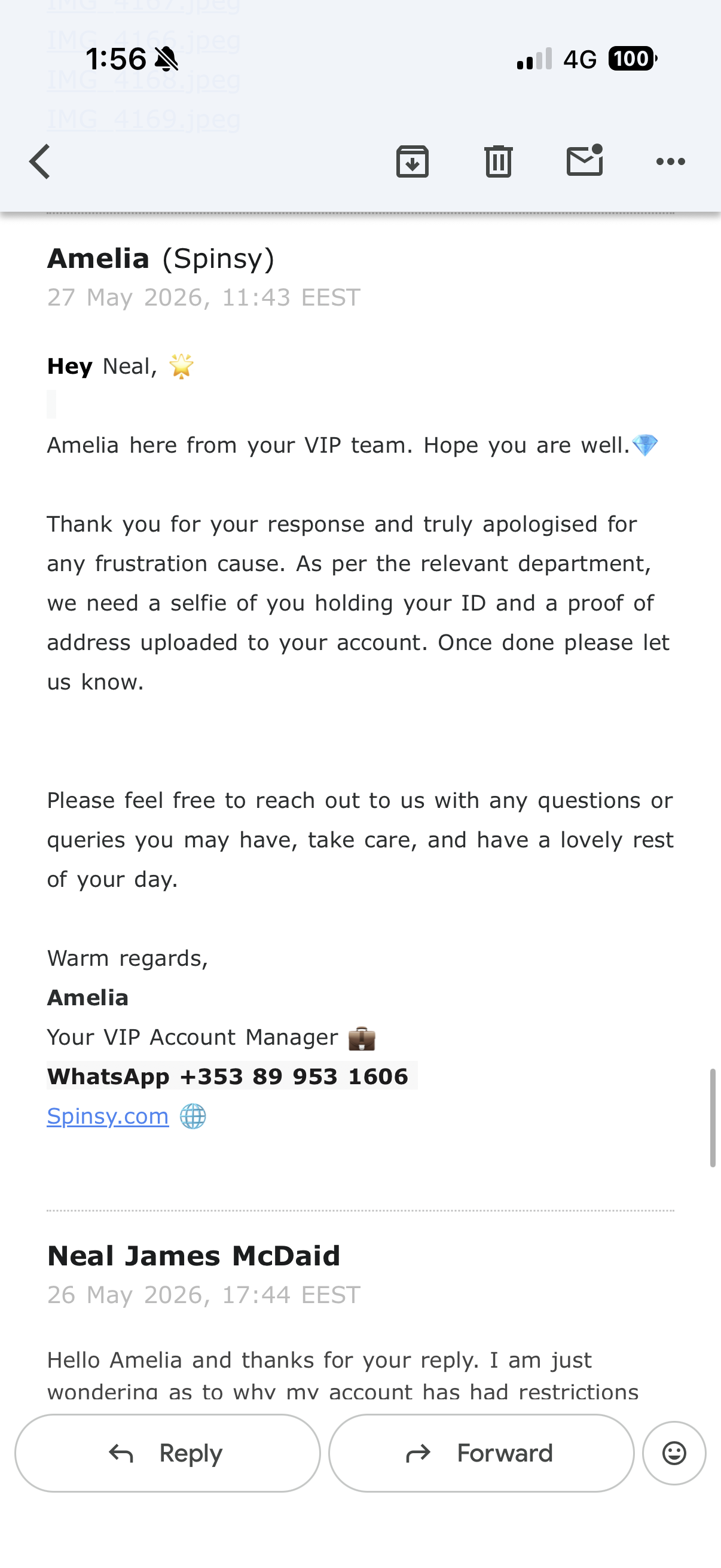Go back to the inbox
Viewport: 721px width, 1568px height.
[40, 161]
